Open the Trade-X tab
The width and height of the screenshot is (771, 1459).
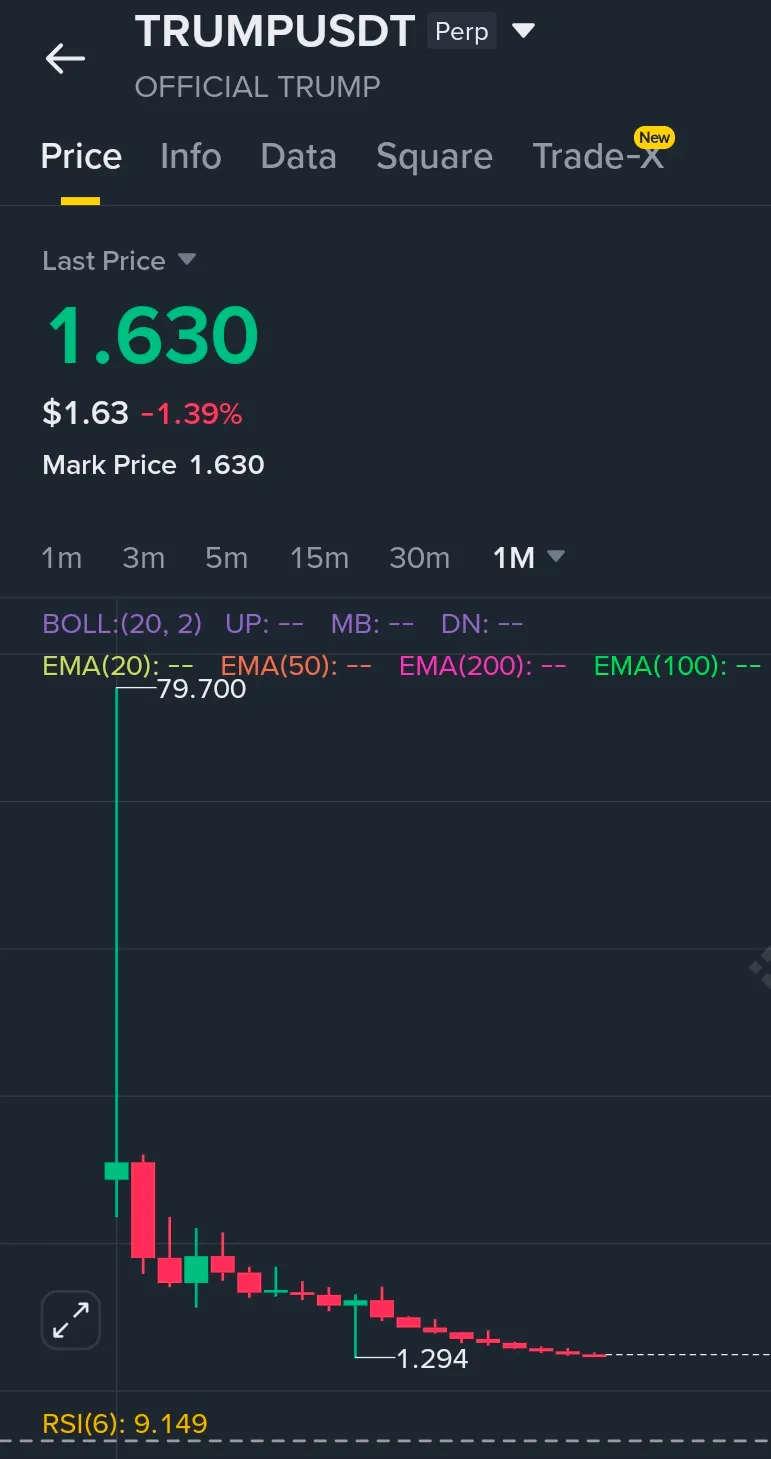[x=598, y=156]
